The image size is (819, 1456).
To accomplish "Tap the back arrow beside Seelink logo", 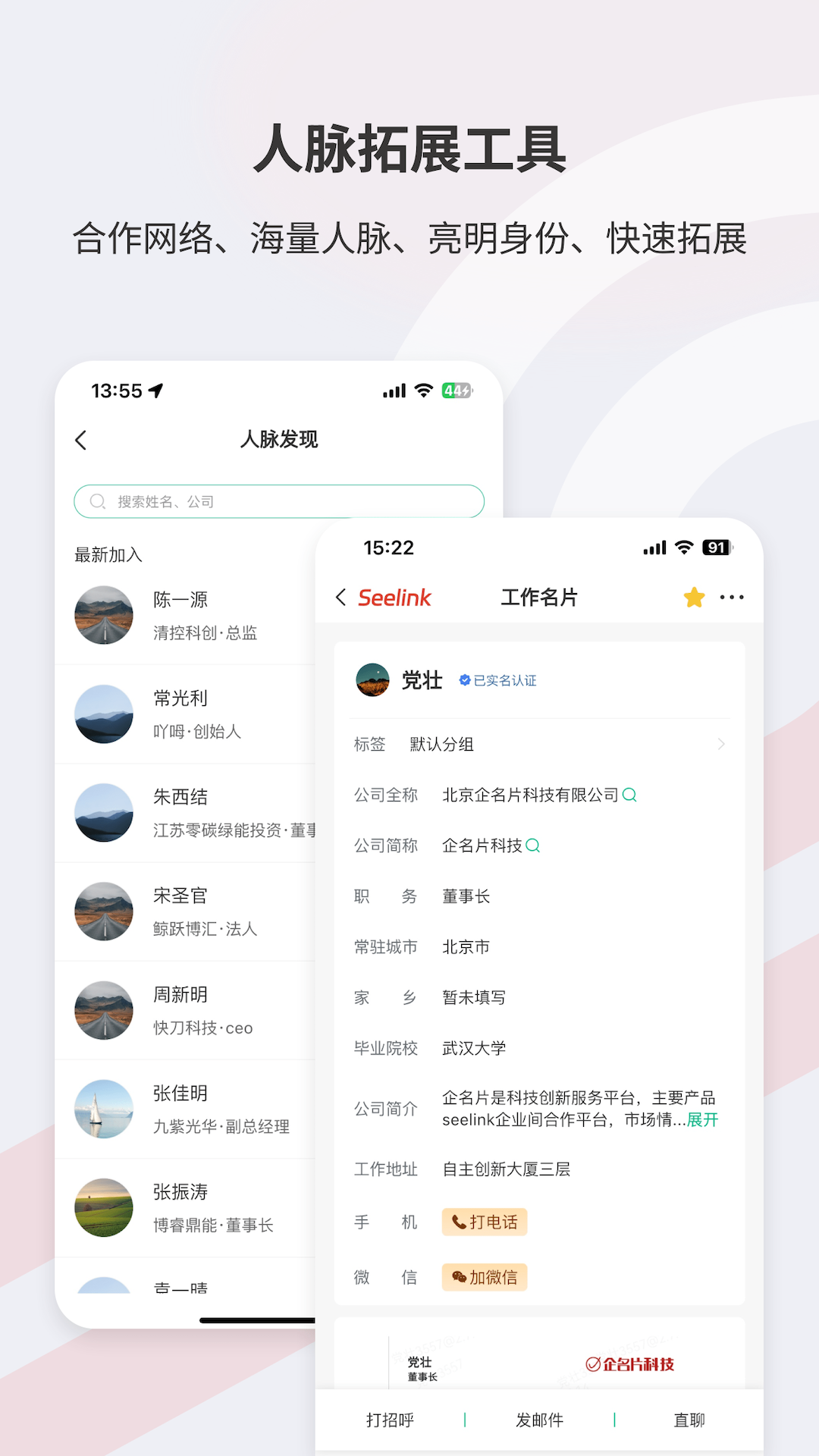I will click(339, 598).
